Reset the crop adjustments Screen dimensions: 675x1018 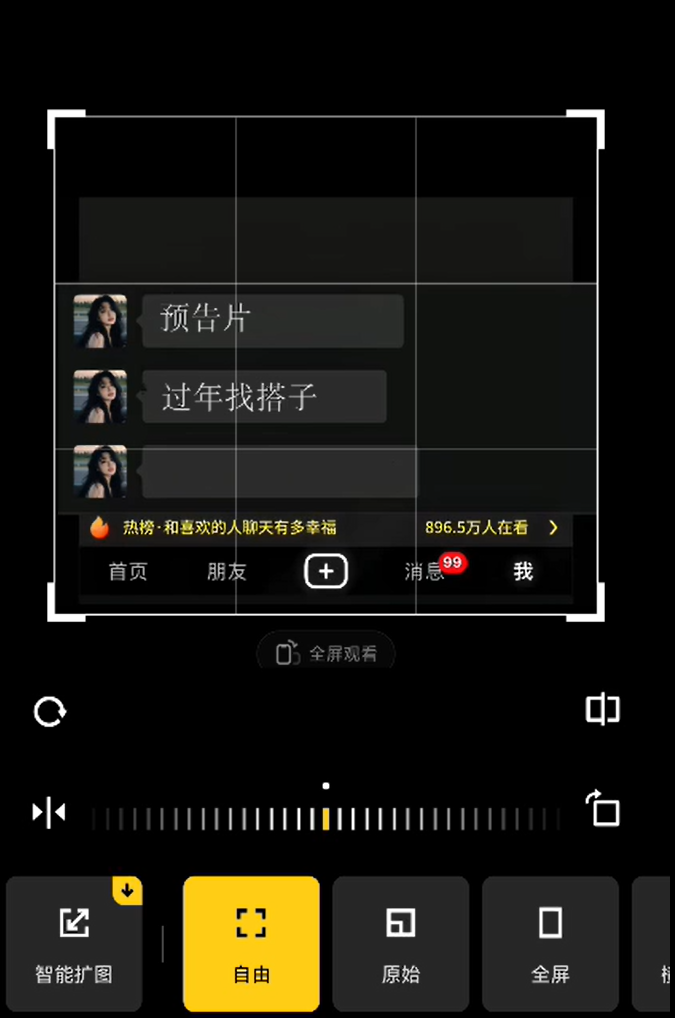[50, 712]
